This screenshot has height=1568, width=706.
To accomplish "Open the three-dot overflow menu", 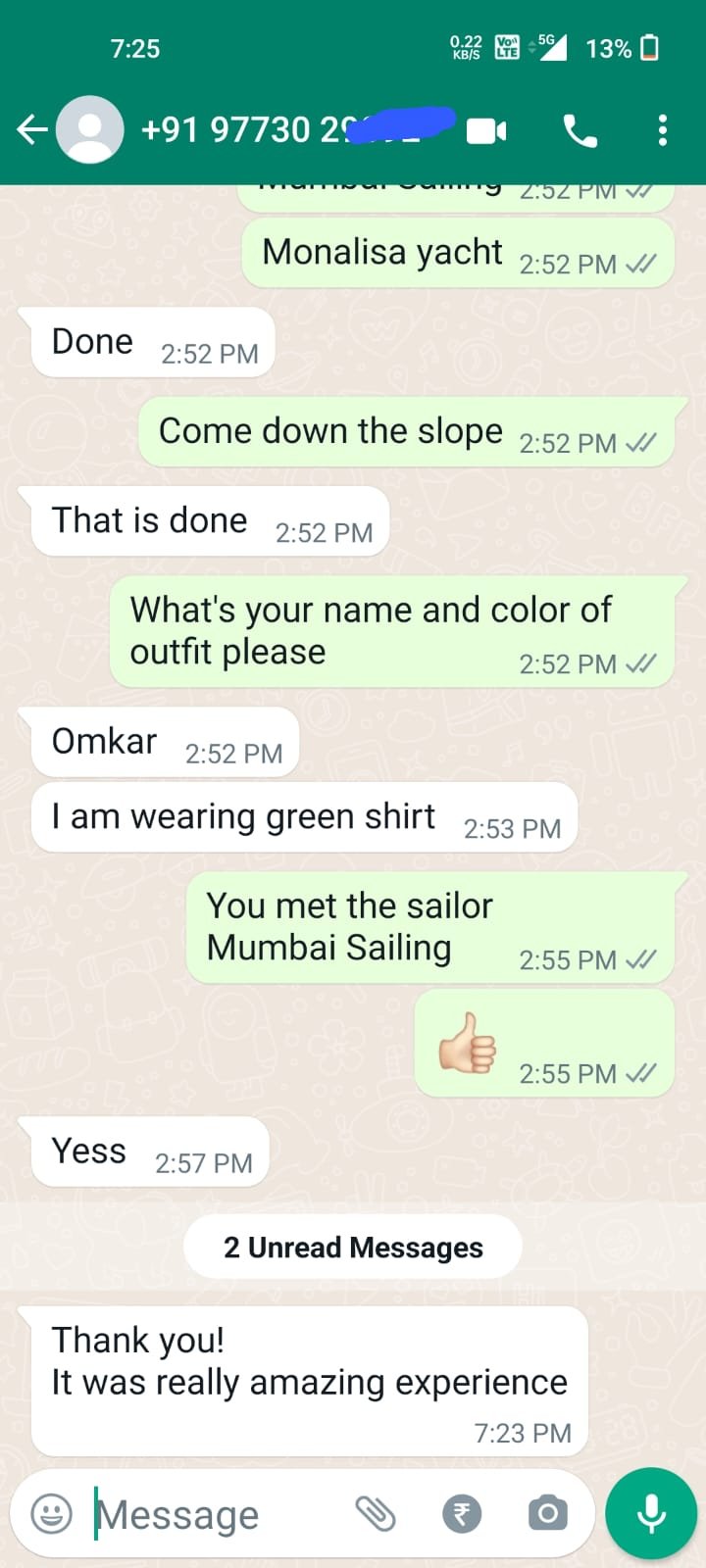I will [663, 130].
